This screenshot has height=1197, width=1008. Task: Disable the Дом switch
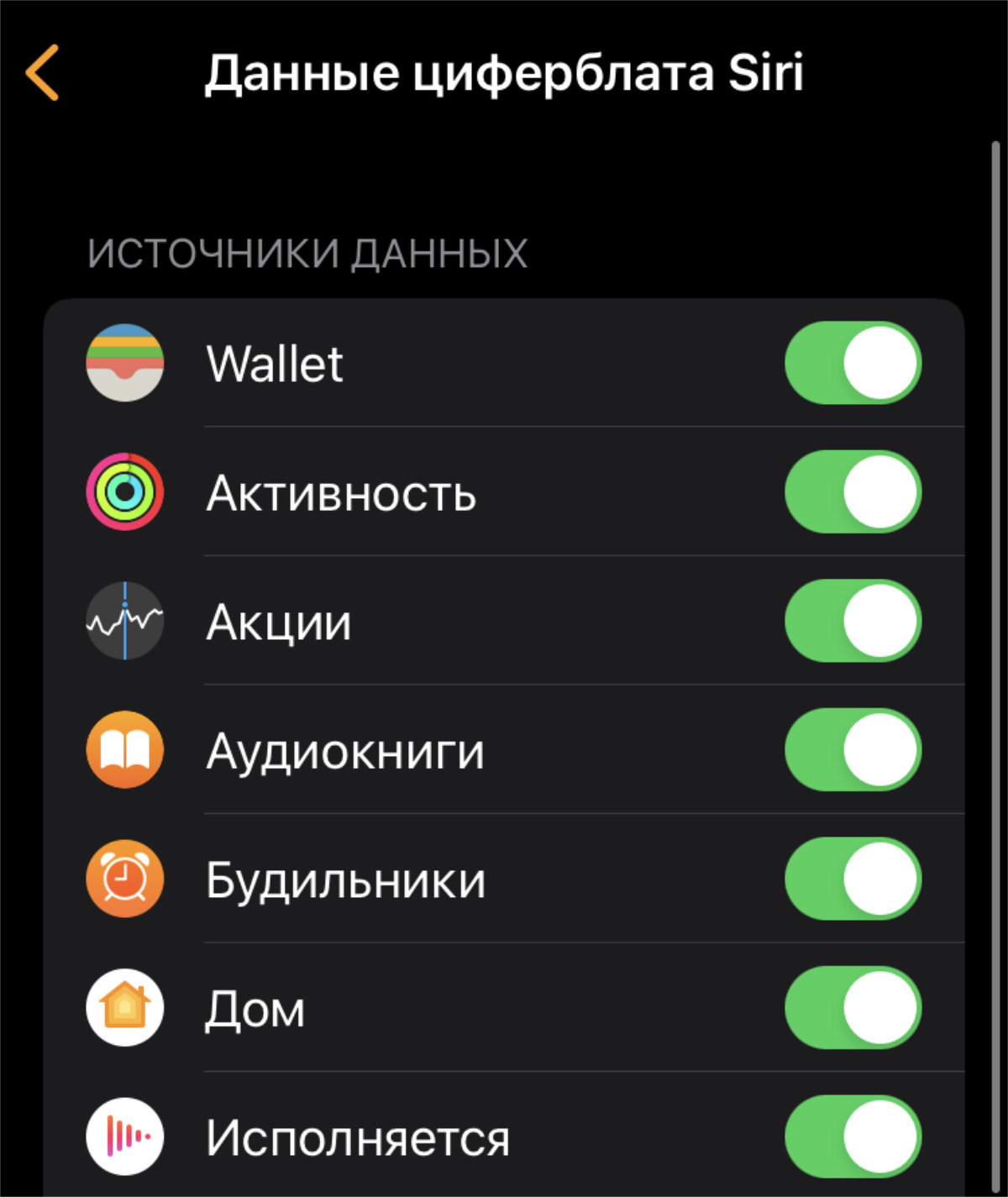(853, 1008)
